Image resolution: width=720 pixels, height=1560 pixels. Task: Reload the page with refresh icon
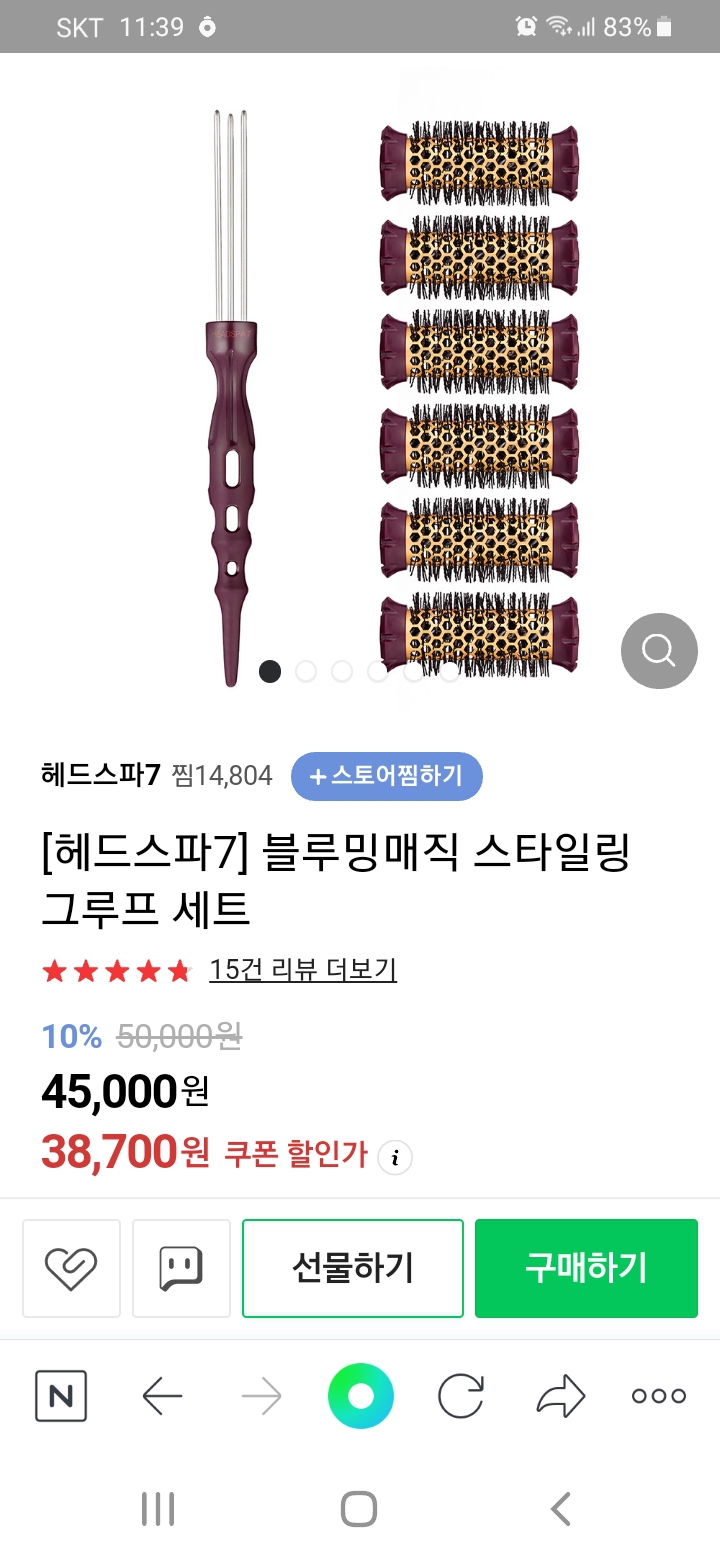click(x=460, y=1394)
